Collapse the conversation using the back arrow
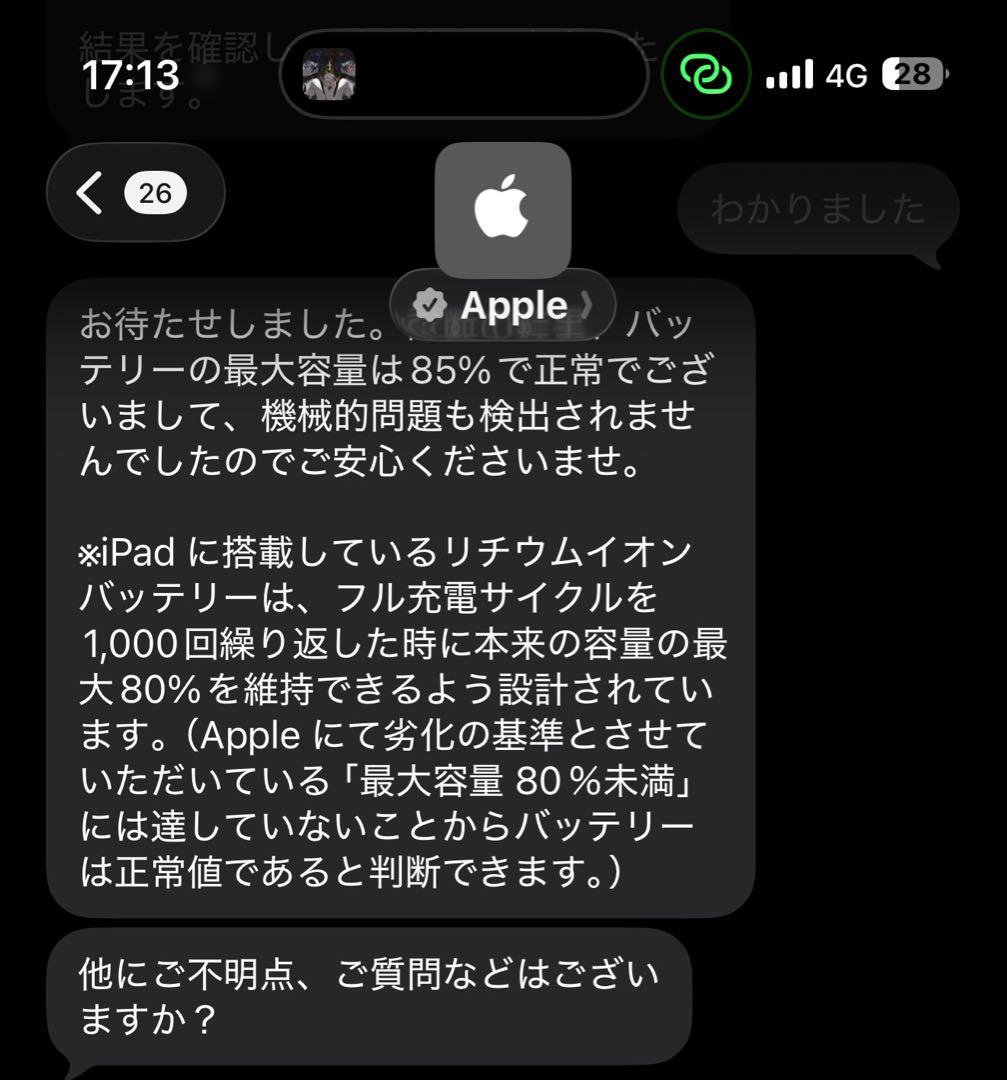1007x1080 pixels. coord(89,193)
